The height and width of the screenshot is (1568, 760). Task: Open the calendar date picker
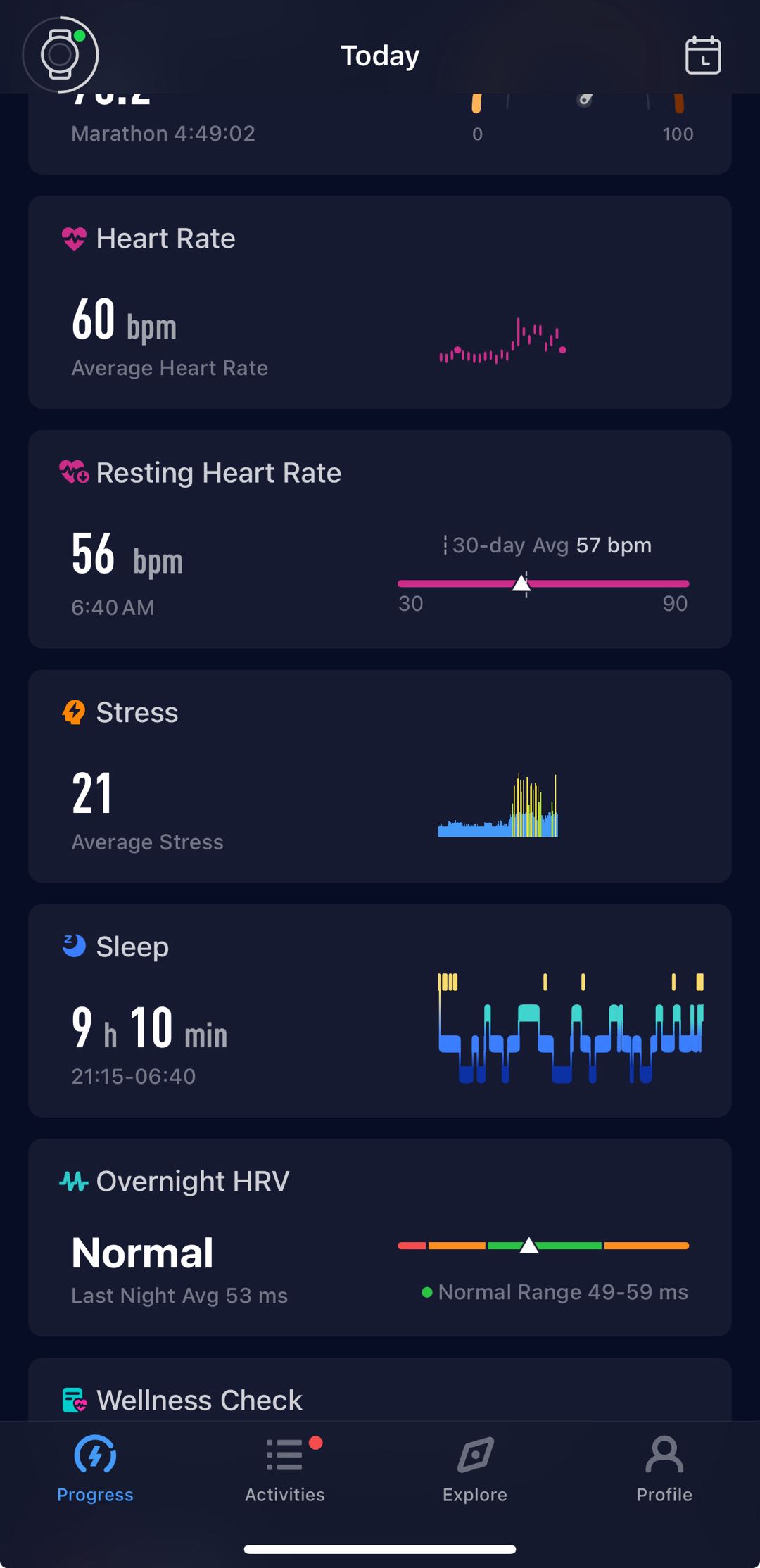pos(703,55)
